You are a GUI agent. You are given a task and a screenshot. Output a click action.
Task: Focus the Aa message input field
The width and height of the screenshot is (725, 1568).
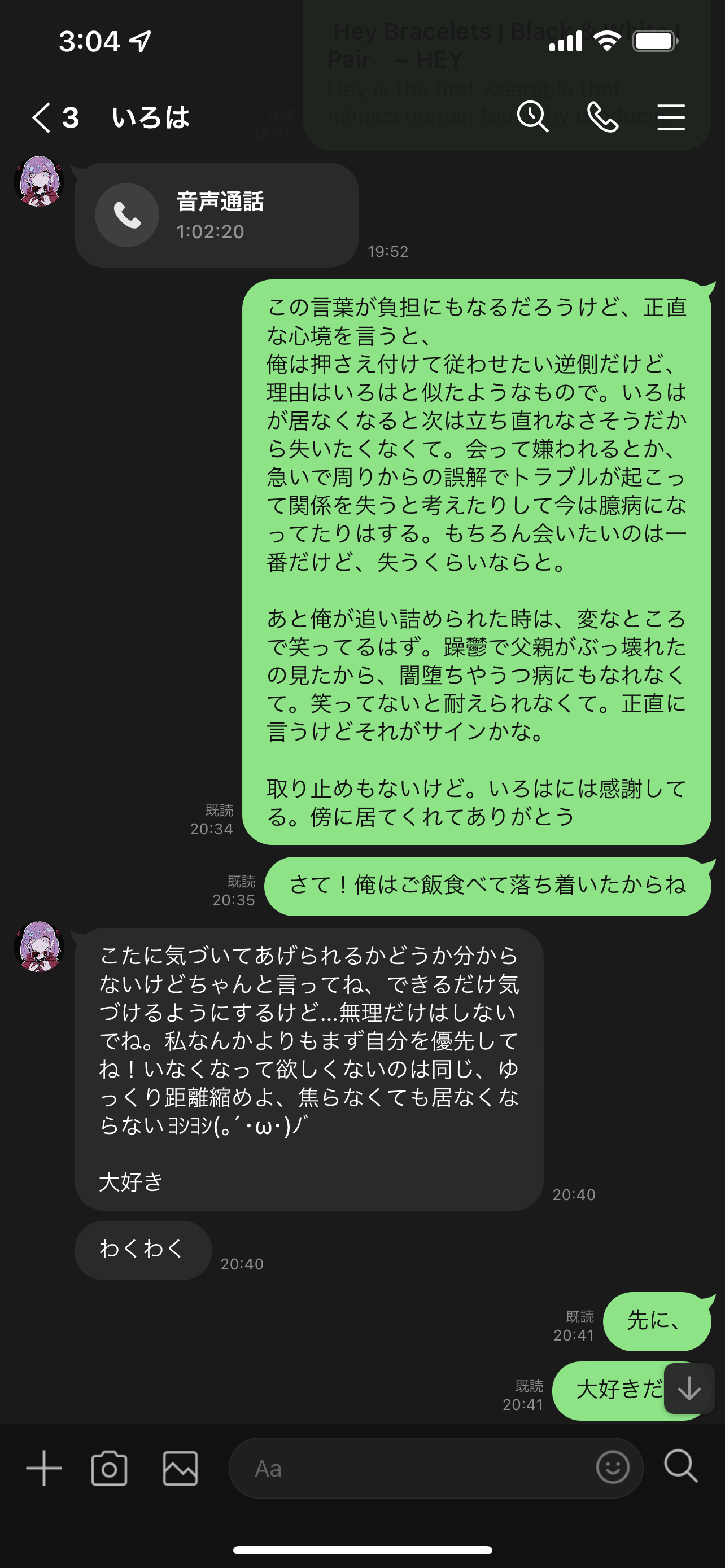pos(436,1468)
